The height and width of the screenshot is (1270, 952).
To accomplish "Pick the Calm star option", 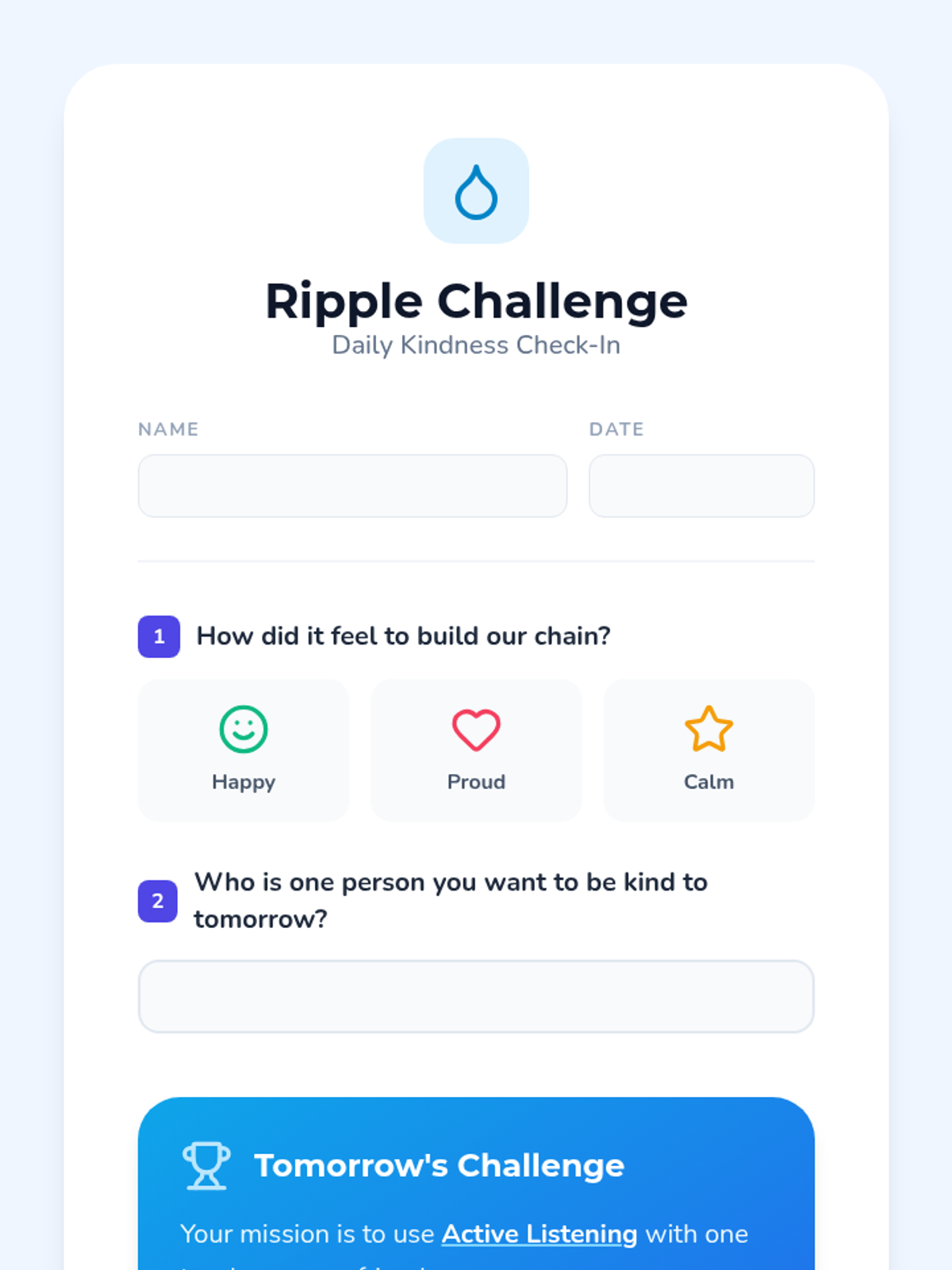I will coord(708,750).
